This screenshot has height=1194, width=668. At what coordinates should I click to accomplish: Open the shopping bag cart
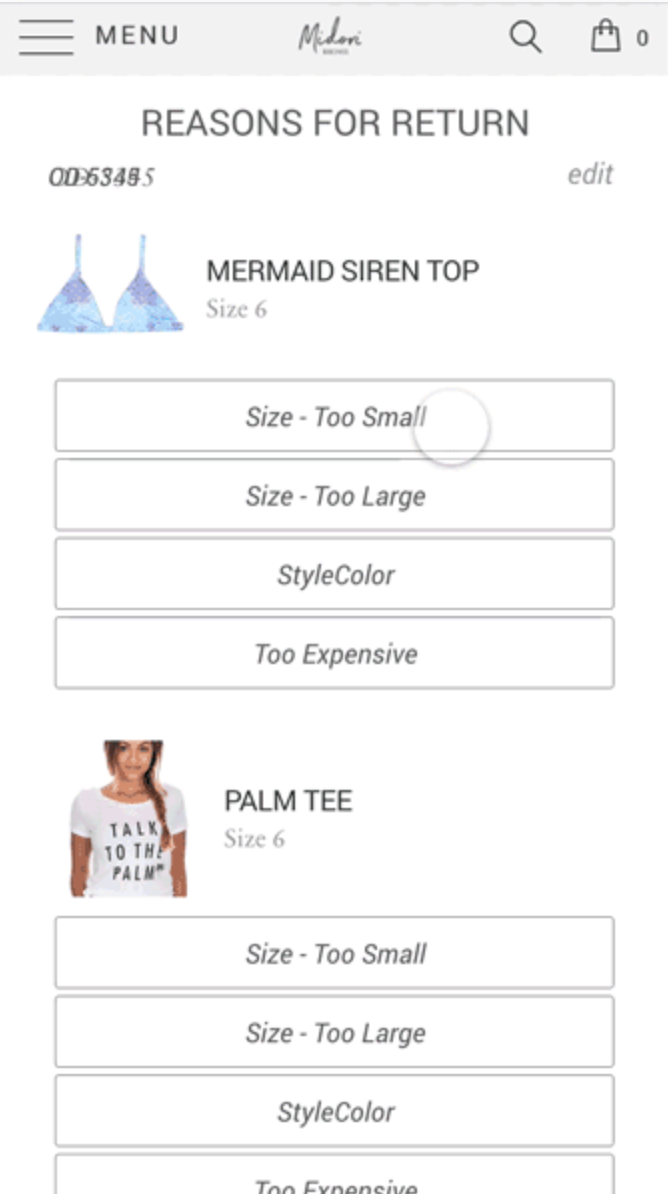pyautogui.click(x=606, y=37)
